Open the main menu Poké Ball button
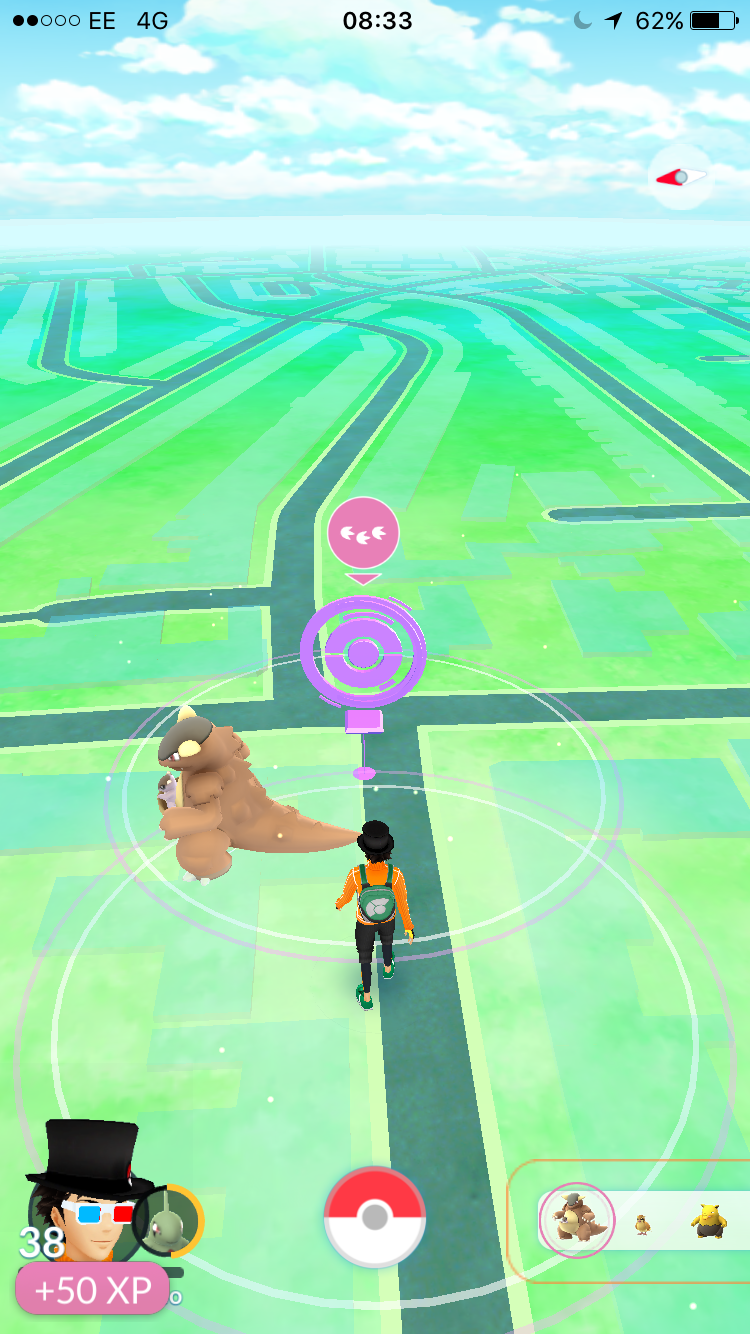This screenshot has width=750, height=1334. [x=375, y=1217]
